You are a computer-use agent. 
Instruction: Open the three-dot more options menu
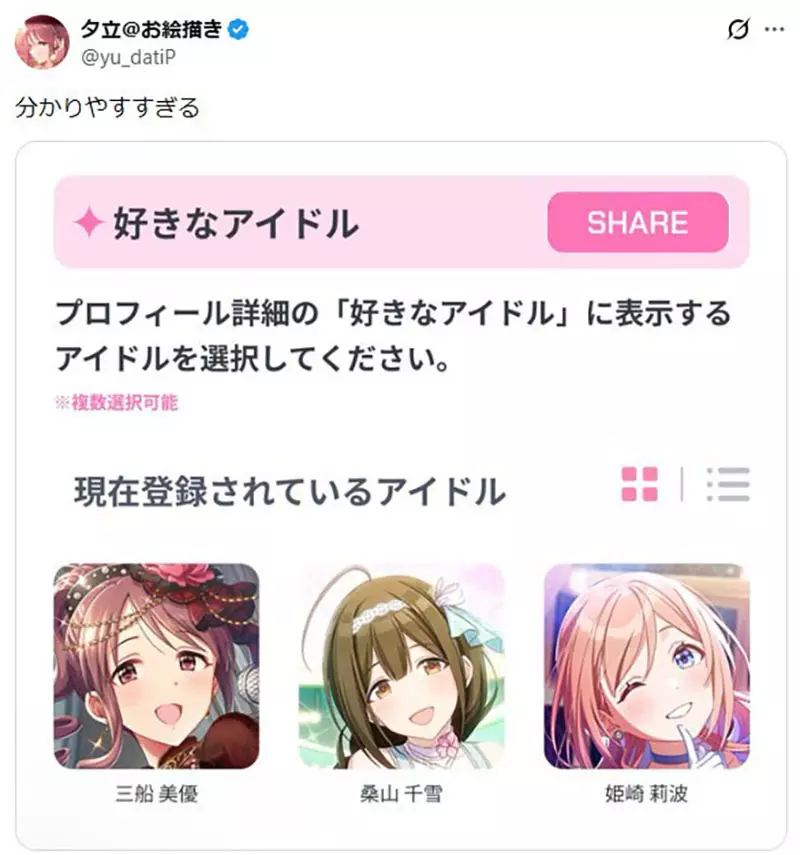771,30
